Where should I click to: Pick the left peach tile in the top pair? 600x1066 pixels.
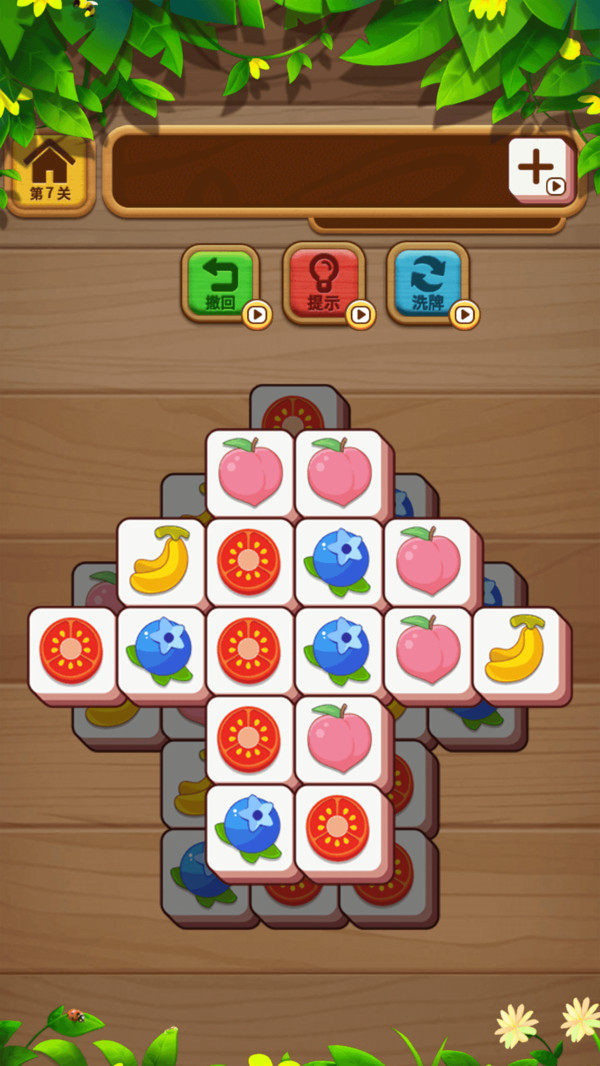(248, 473)
